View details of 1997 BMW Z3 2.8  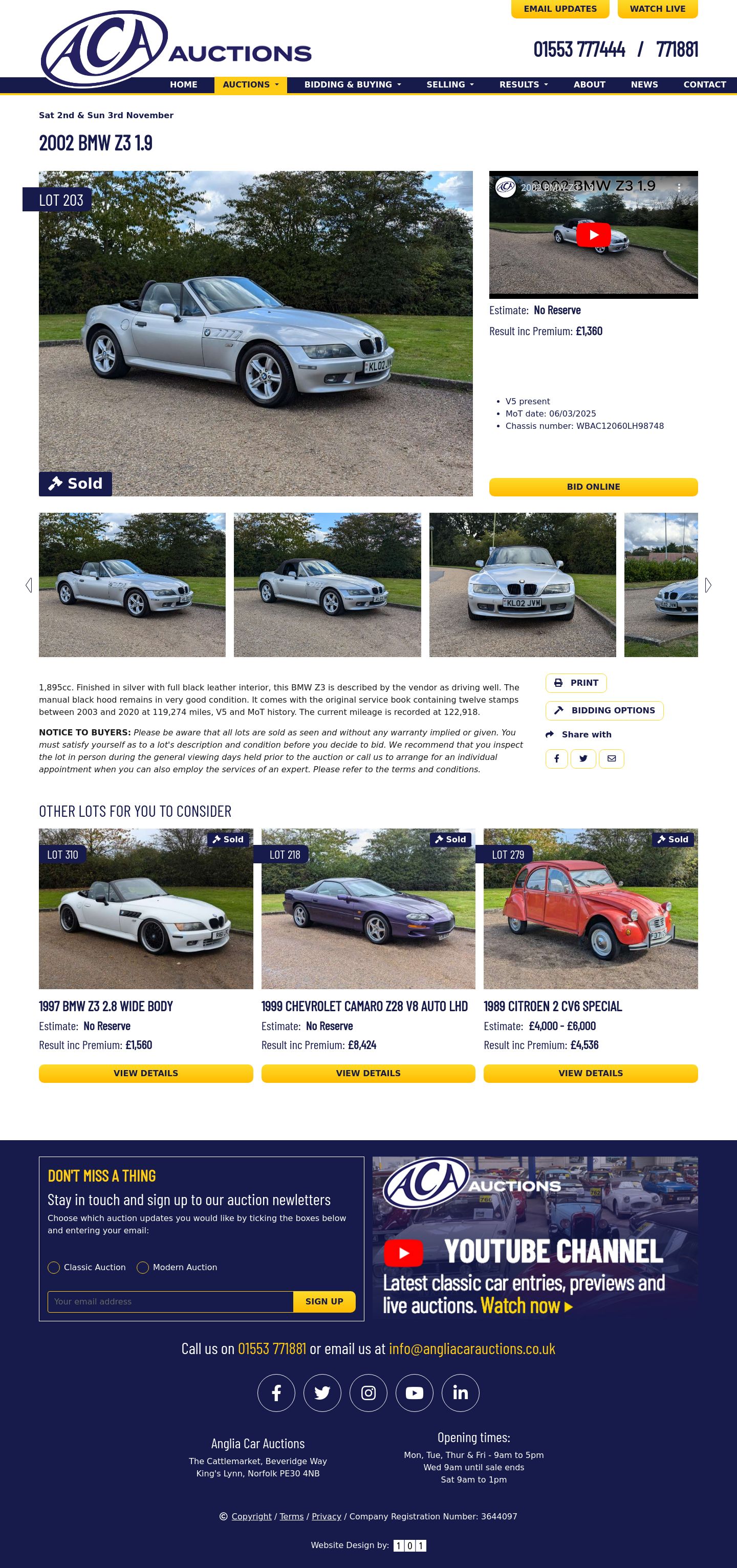[145, 1073]
